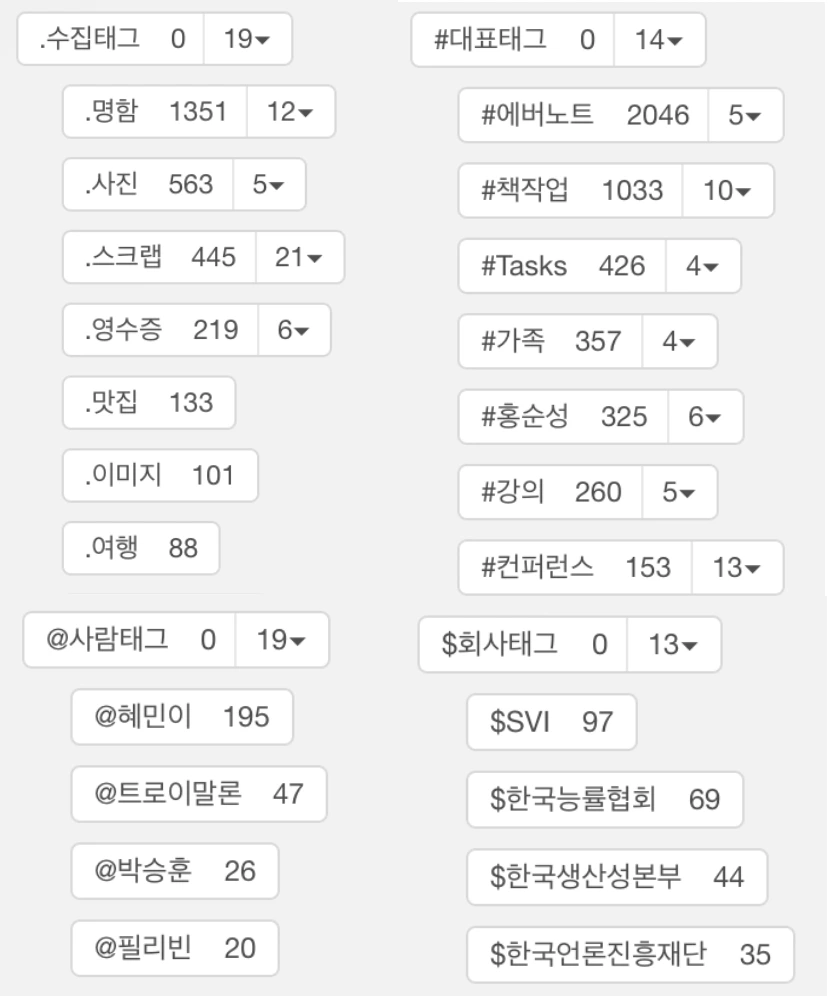Screen dimensions: 828x996
Task: Expand the .수집태그 dropdown showing 19
Action: pos(248,39)
